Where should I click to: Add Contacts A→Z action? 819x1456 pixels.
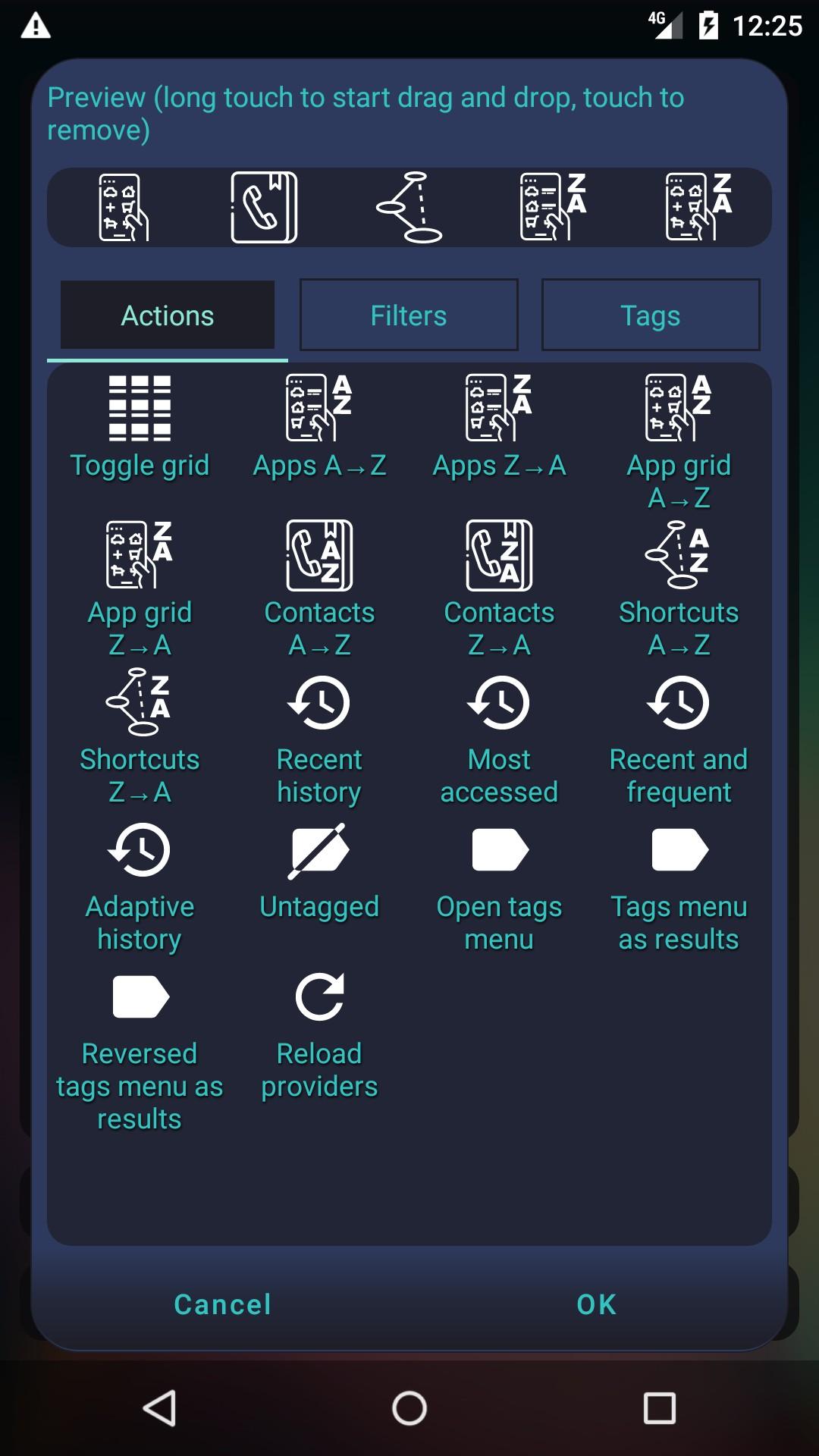coord(319,588)
